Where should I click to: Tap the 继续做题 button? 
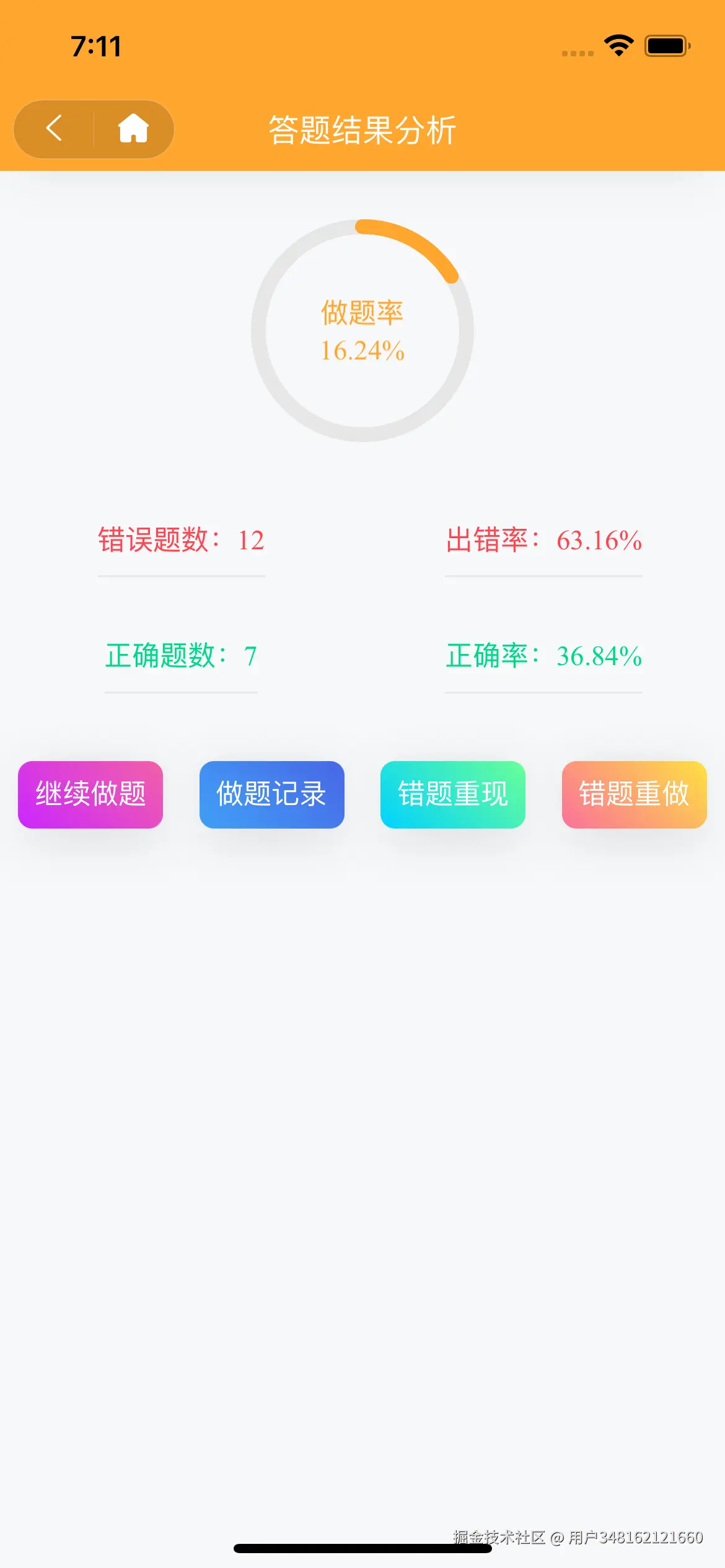click(x=90, y=795)
